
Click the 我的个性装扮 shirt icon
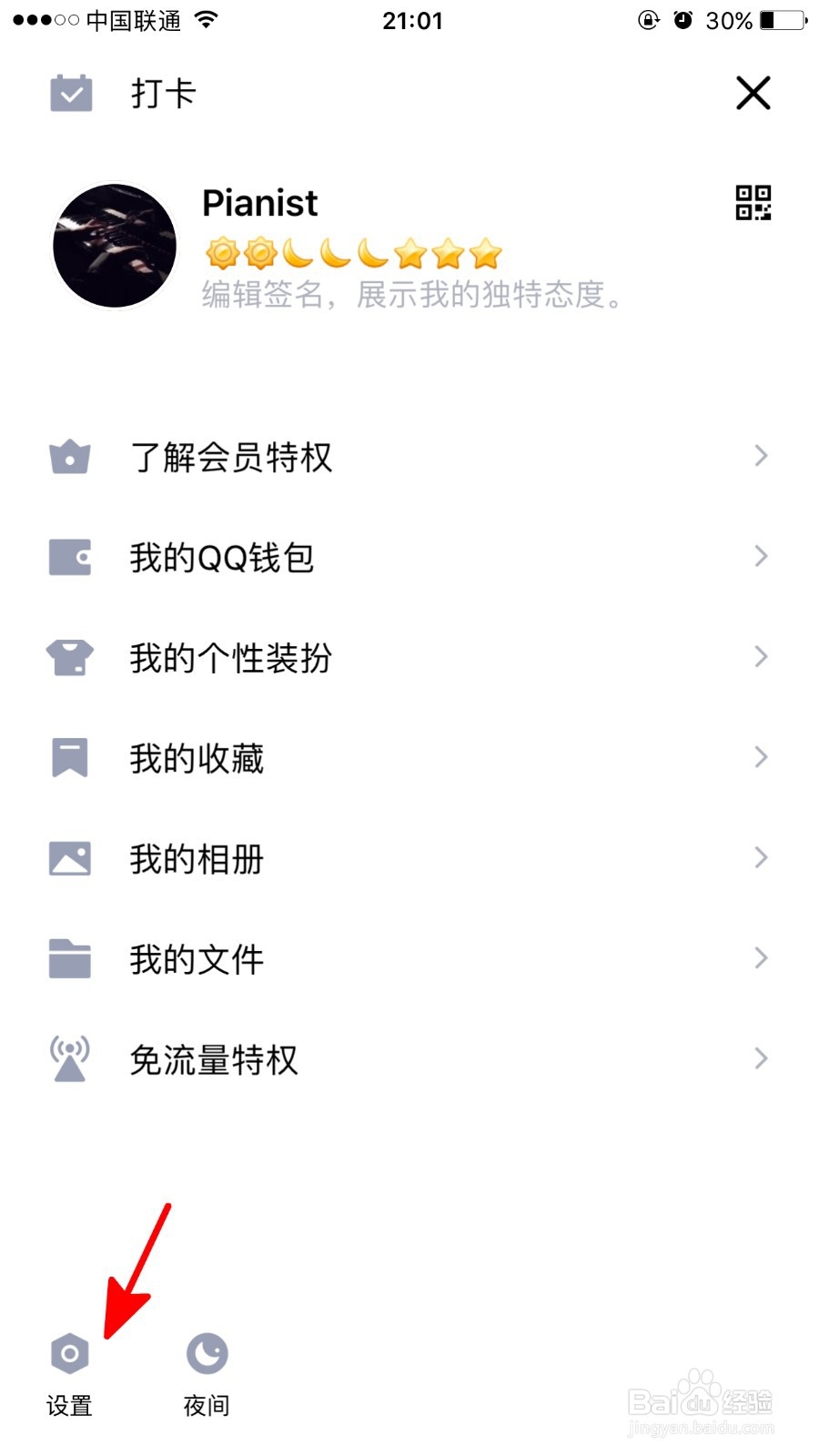[x=70, y=658]
